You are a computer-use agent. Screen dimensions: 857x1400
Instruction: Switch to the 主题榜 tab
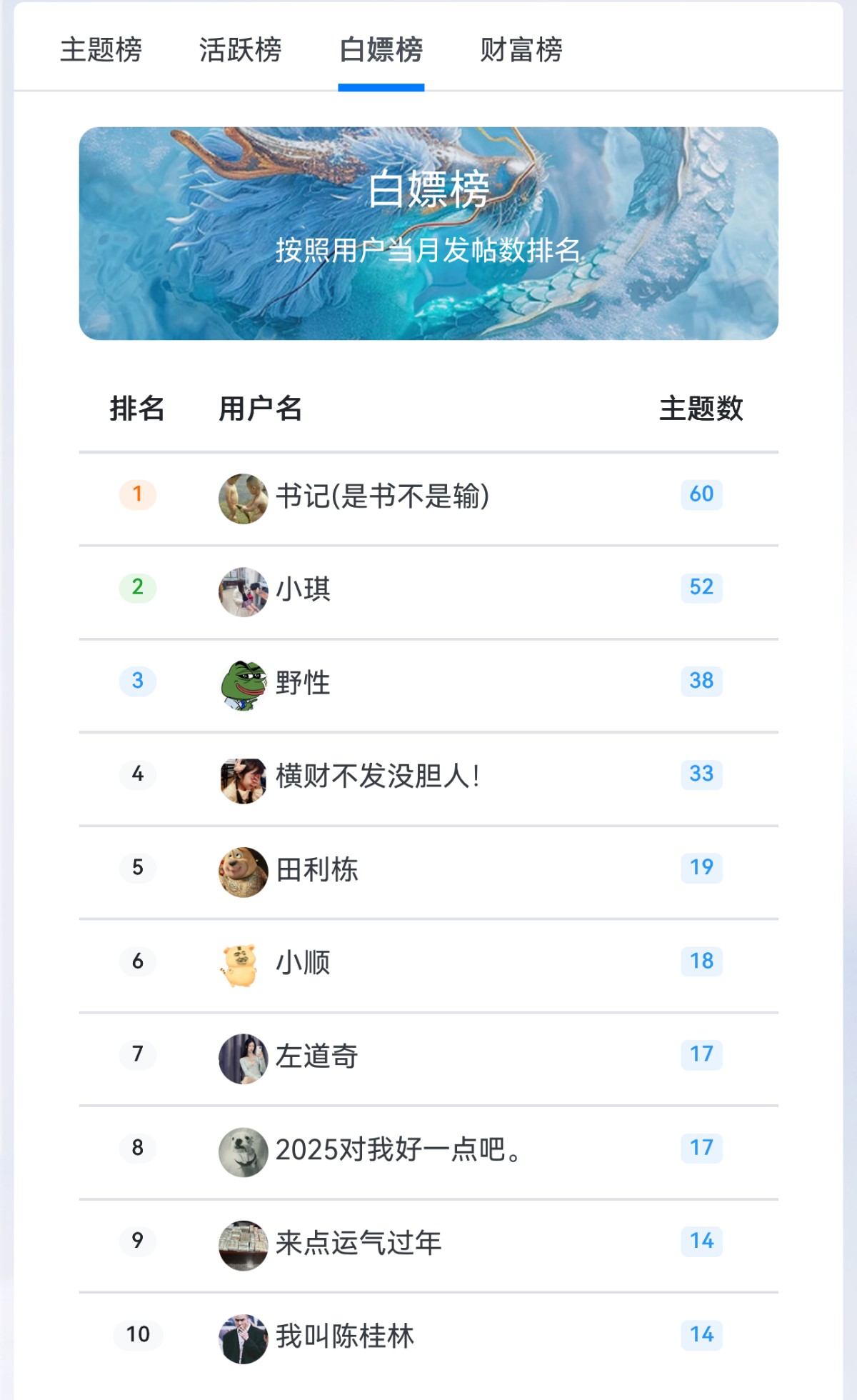coord(101,50)
